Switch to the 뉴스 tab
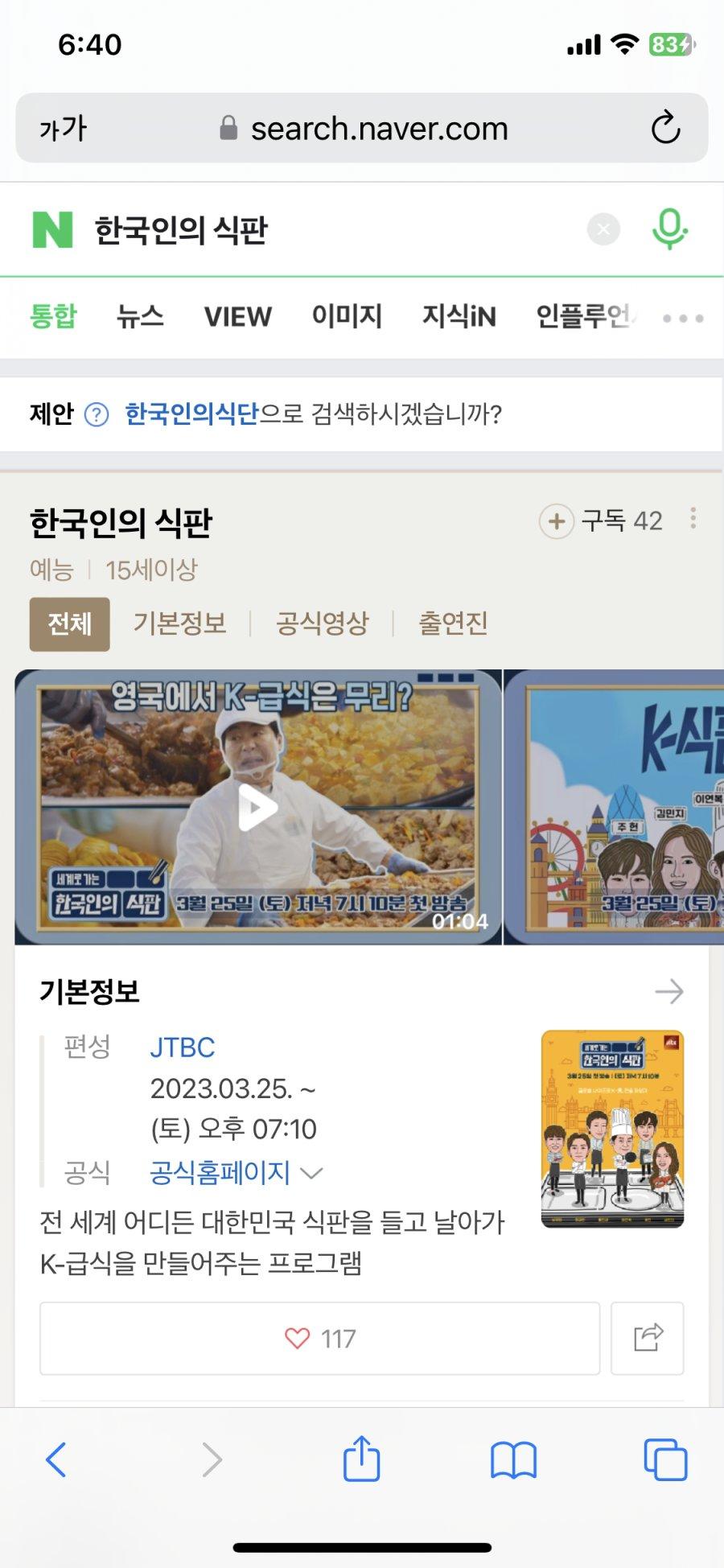 (140, 316)
